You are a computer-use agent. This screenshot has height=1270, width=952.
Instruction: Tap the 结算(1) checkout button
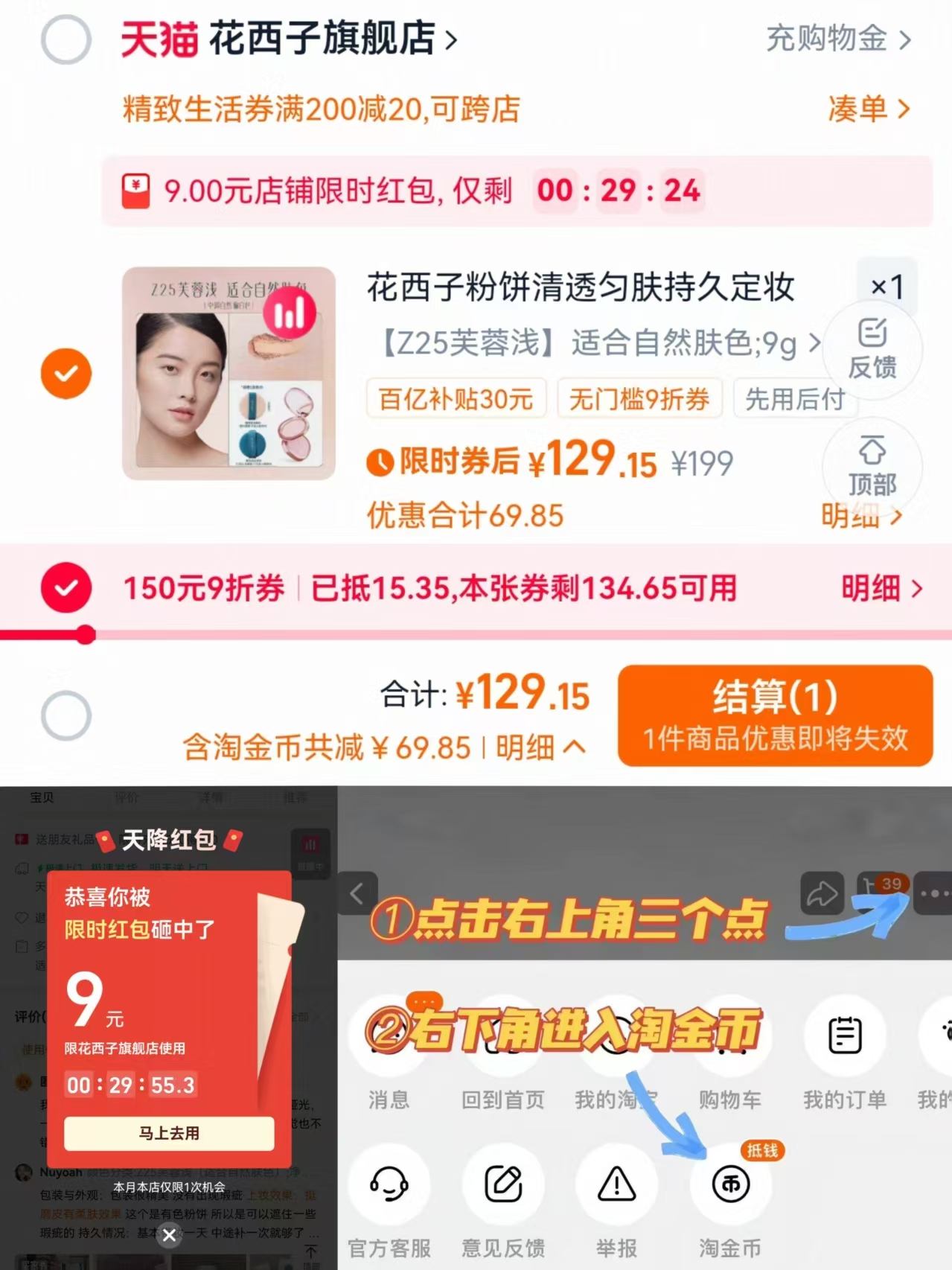click(776, 715)
